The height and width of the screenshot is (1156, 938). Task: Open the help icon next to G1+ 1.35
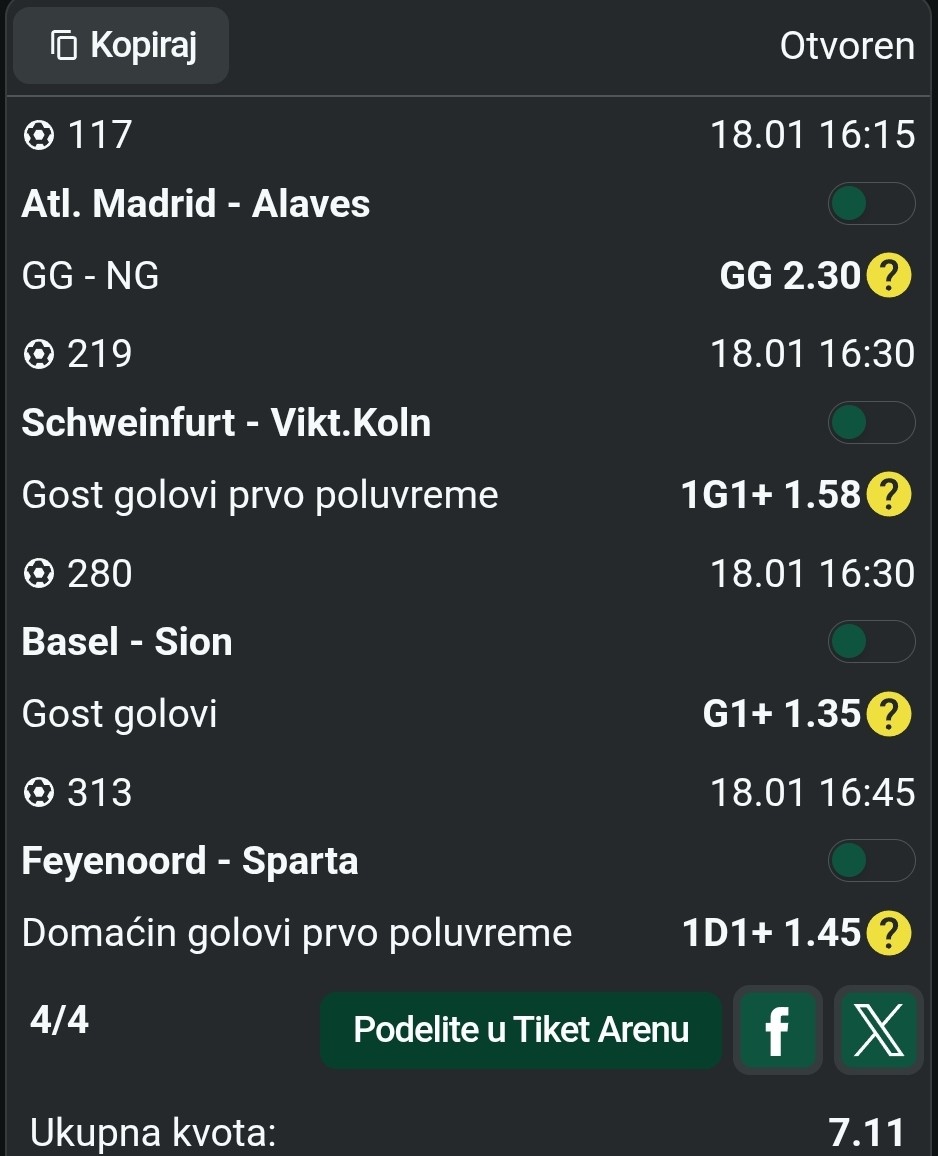pyautogui.click(x=888, y=714)
